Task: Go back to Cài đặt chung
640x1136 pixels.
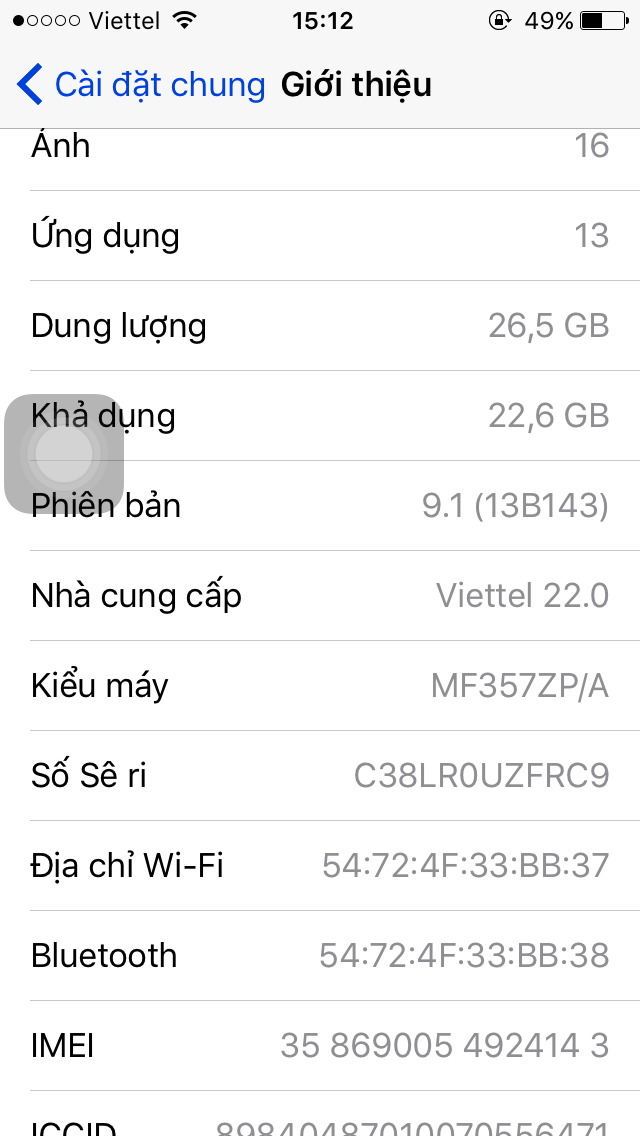Action: point(140,85)
